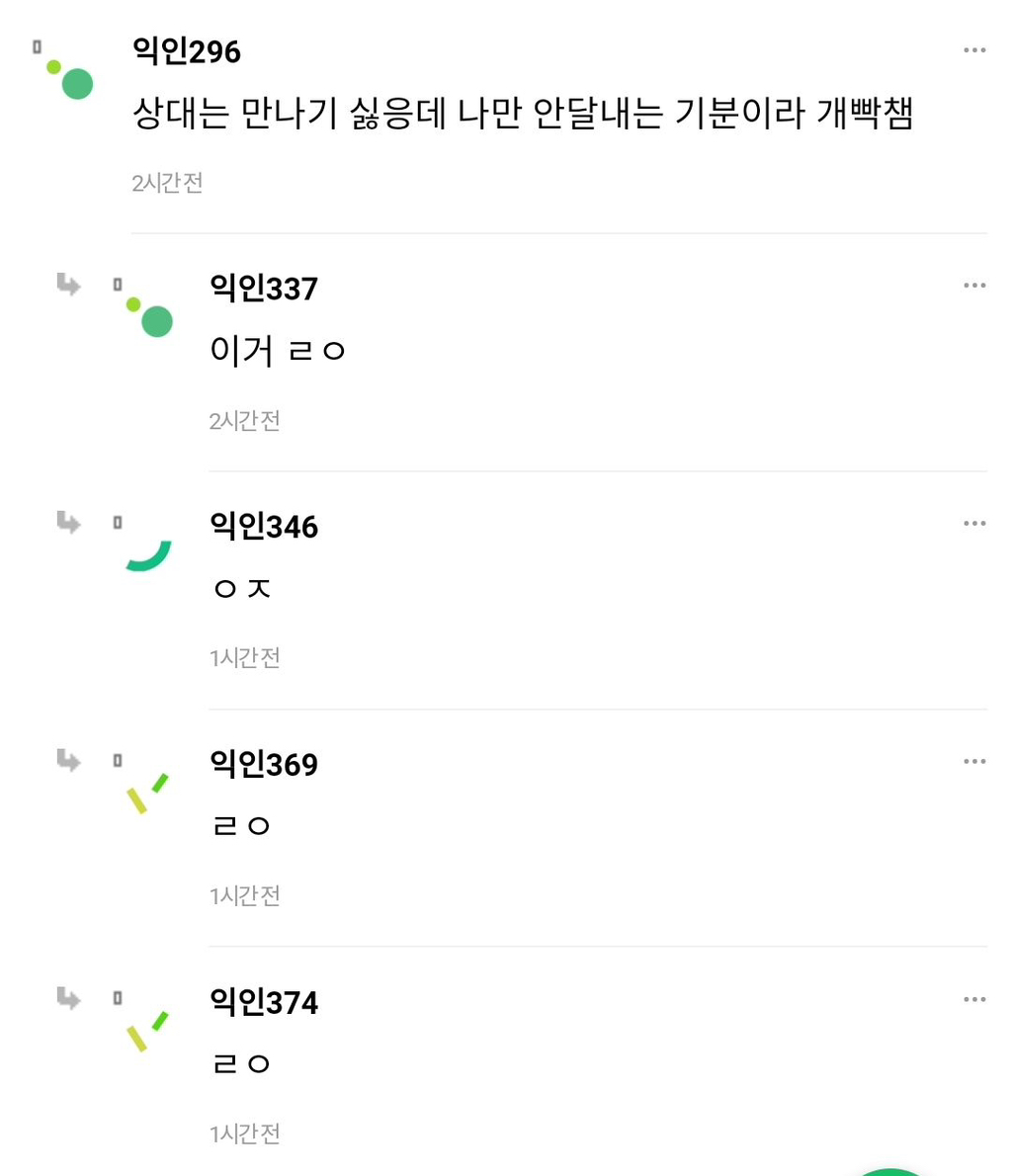The height and width of the screenshot is (1176, 1012).
Task: Open the green profile avatar of 익인296
Action: [74, 85]
